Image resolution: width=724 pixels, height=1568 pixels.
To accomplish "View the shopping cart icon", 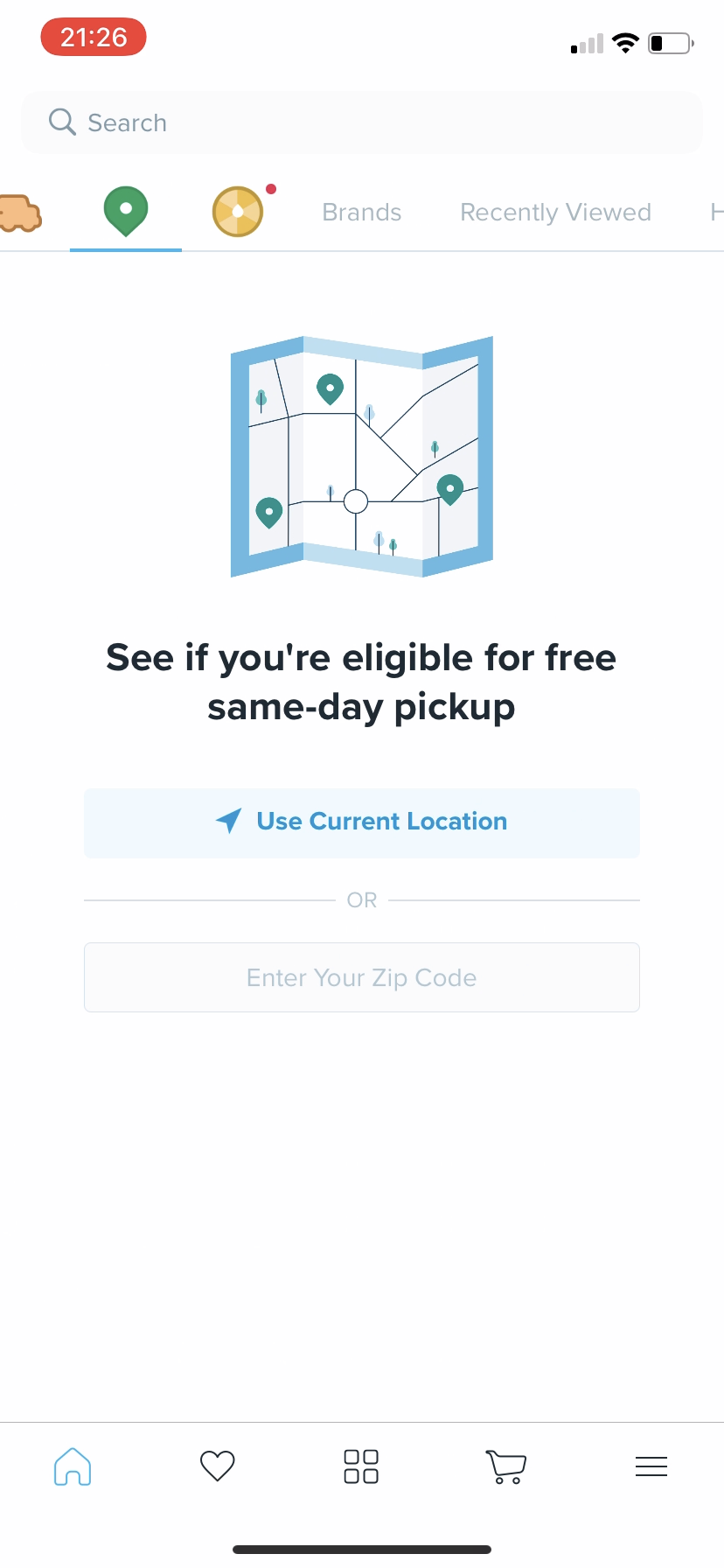I will (x=505, y=1466).
